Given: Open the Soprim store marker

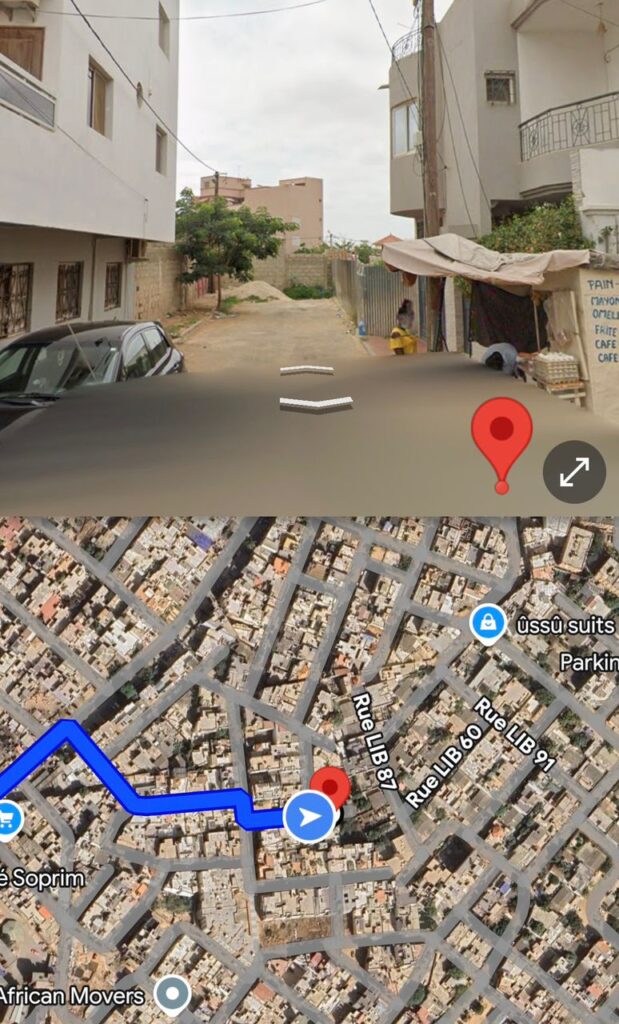Looking at the screenshot, I should pos(8,818).
